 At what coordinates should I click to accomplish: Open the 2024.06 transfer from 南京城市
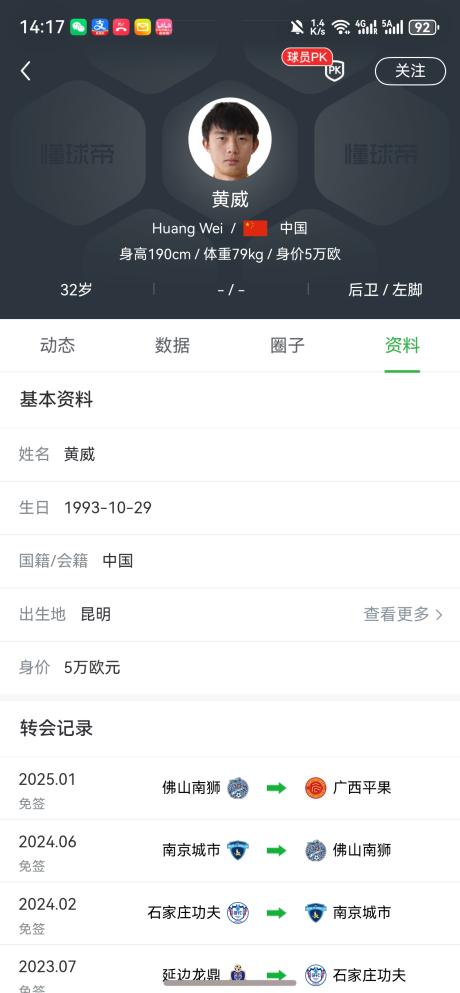coord(230,851)
